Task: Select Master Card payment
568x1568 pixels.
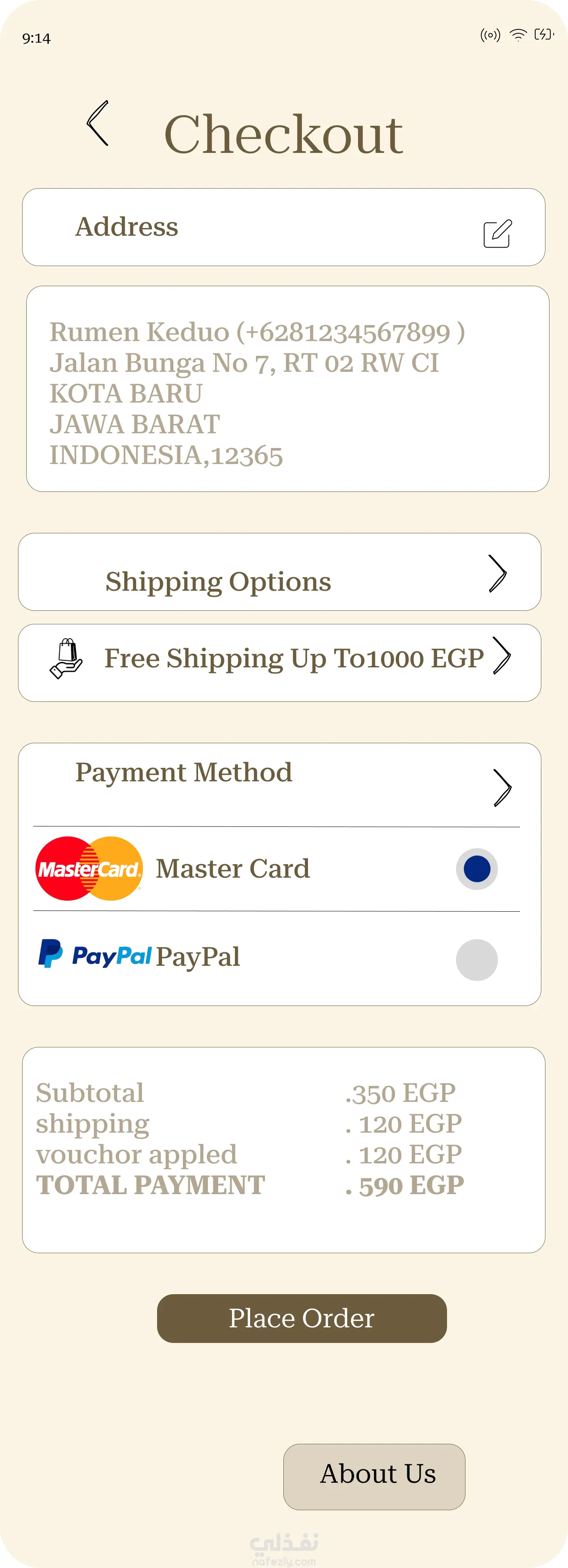Action: 477,869
